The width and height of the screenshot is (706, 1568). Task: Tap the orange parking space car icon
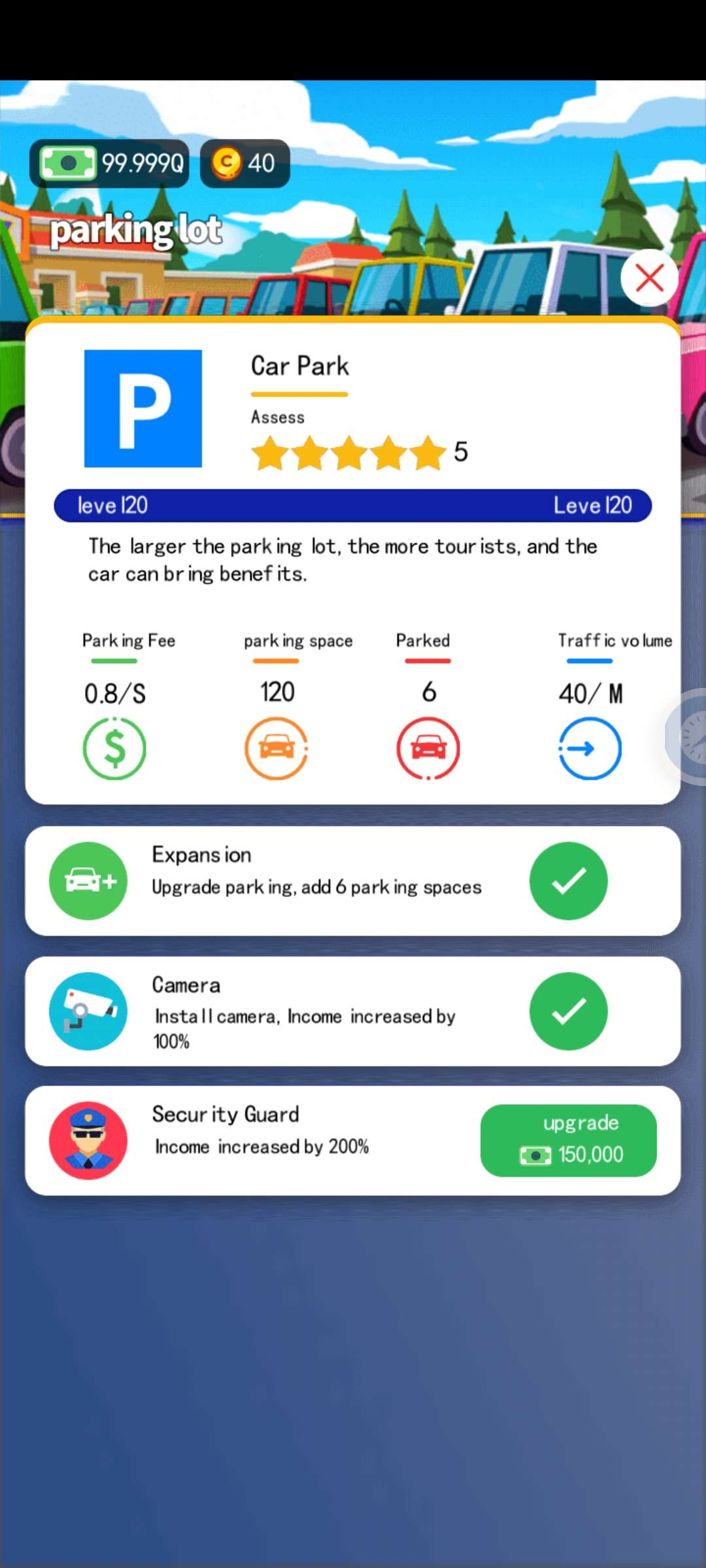pyautogui.click(x=277, y=748)
